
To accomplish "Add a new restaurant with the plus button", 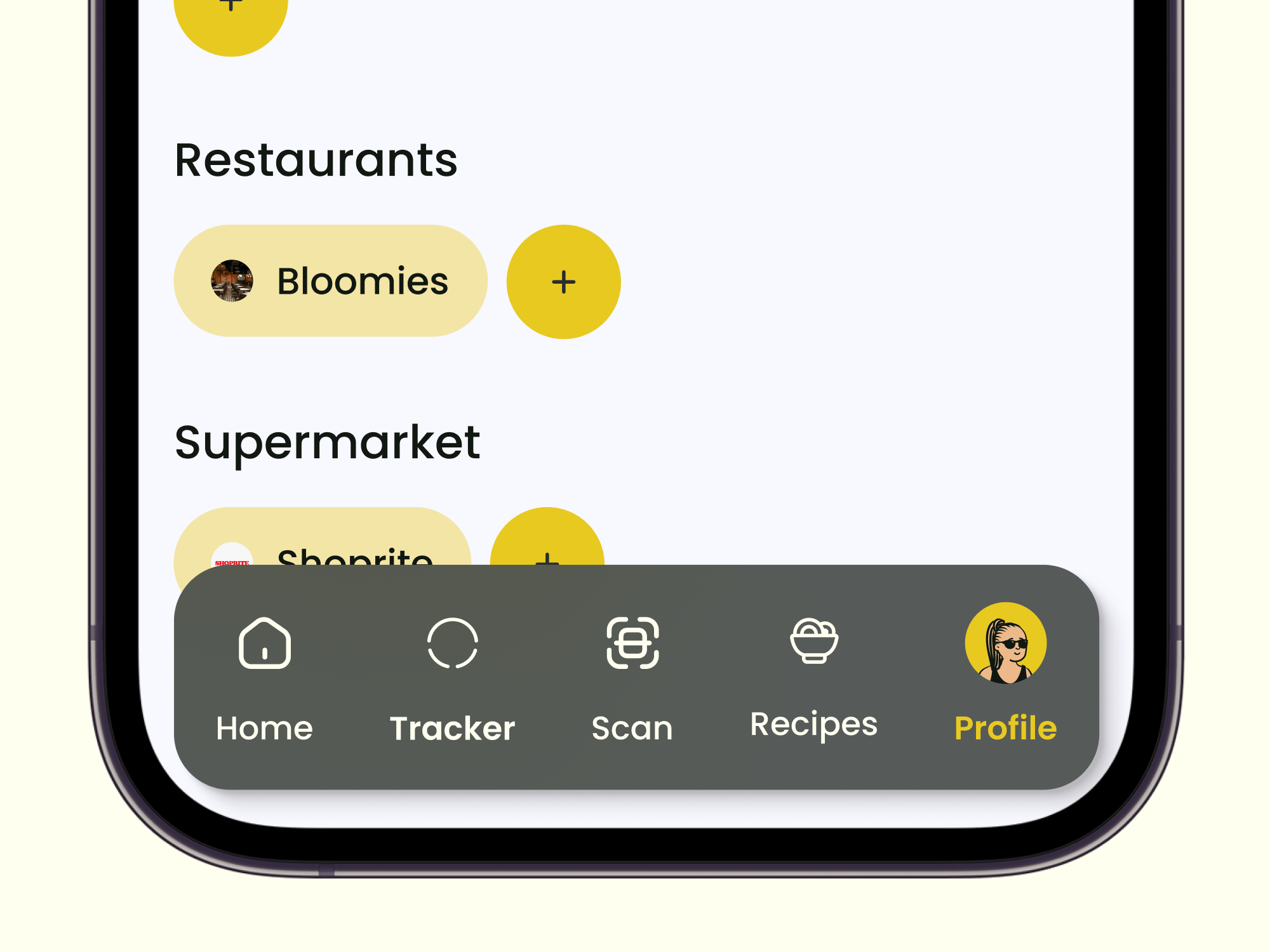I will click(563, 282).
